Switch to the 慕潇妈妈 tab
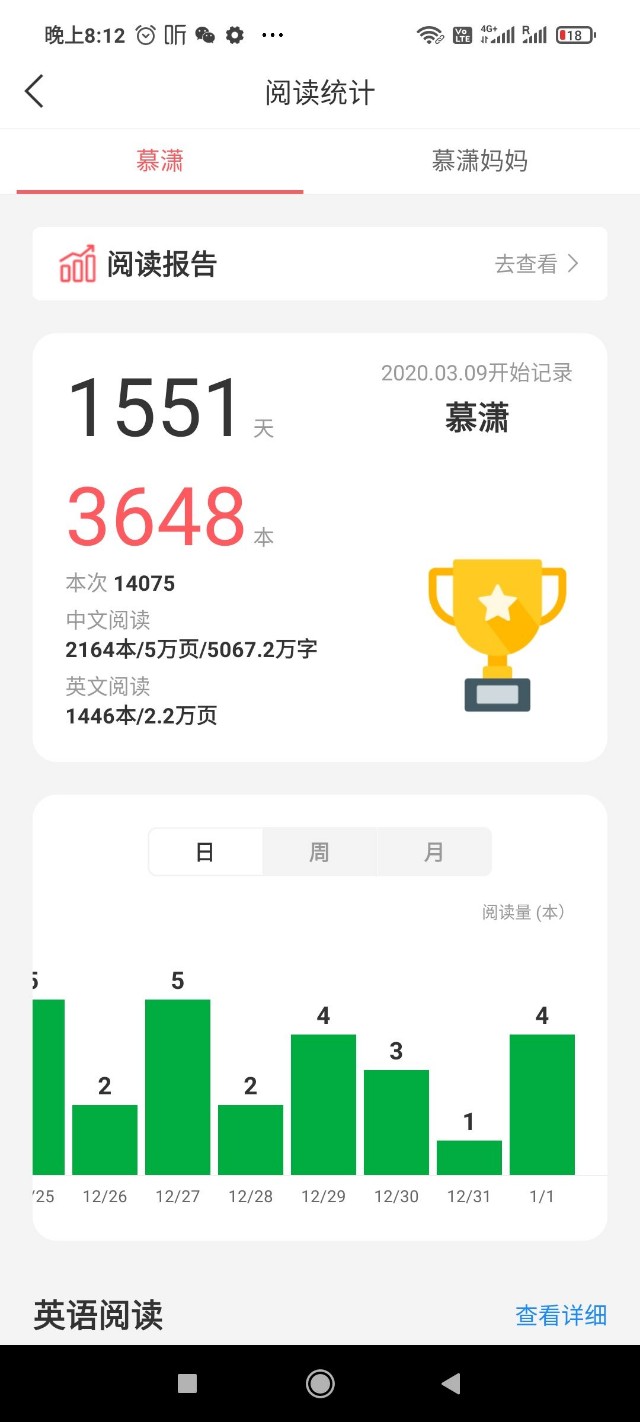640x1422 pixels. (x=480, y=161)
